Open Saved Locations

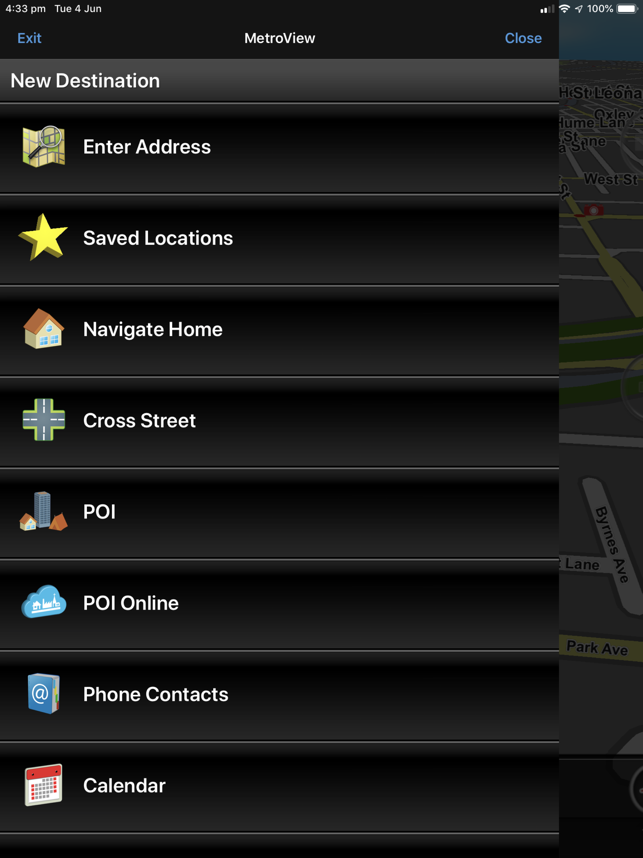pyautogui.click(x=158, y=238)
